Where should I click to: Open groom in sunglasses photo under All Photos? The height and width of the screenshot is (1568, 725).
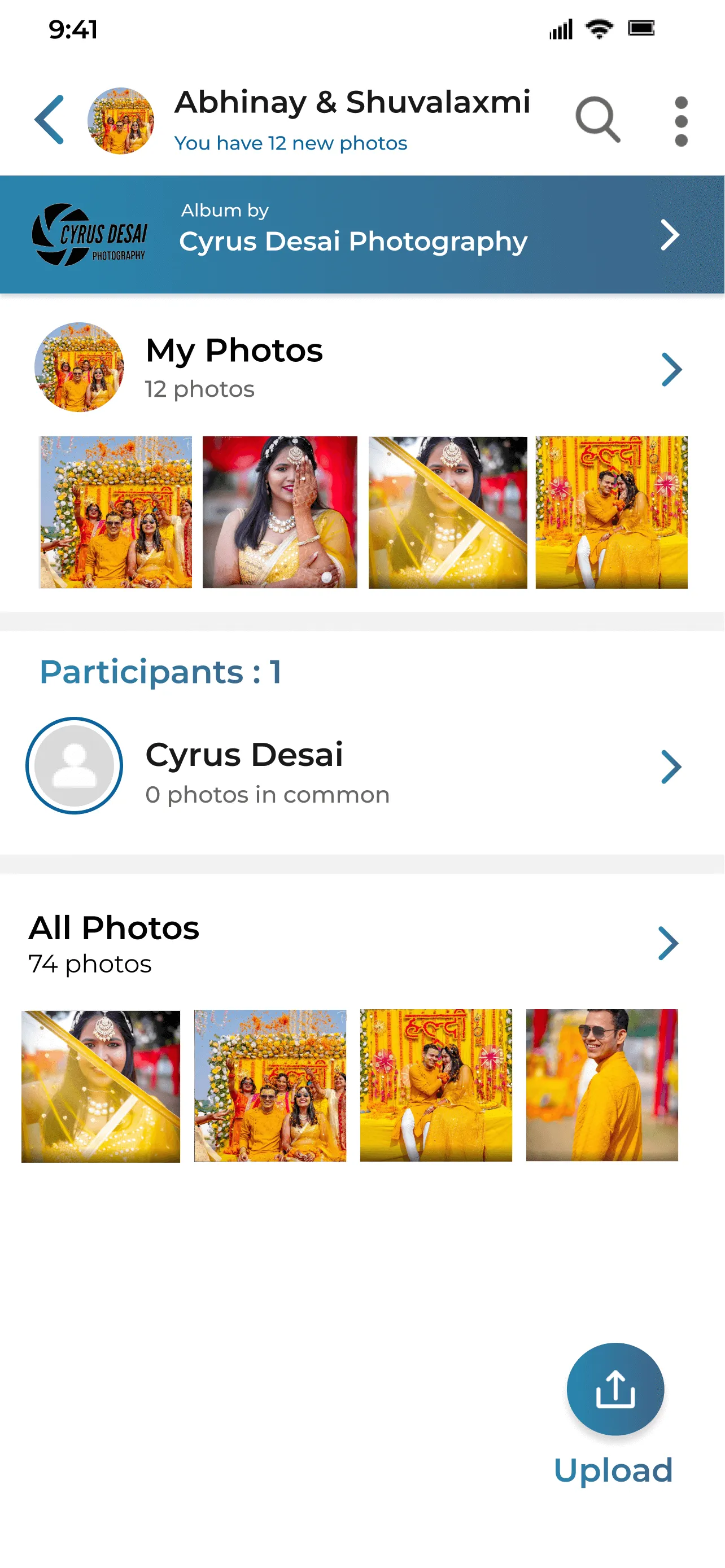[x=601, y=1084]
